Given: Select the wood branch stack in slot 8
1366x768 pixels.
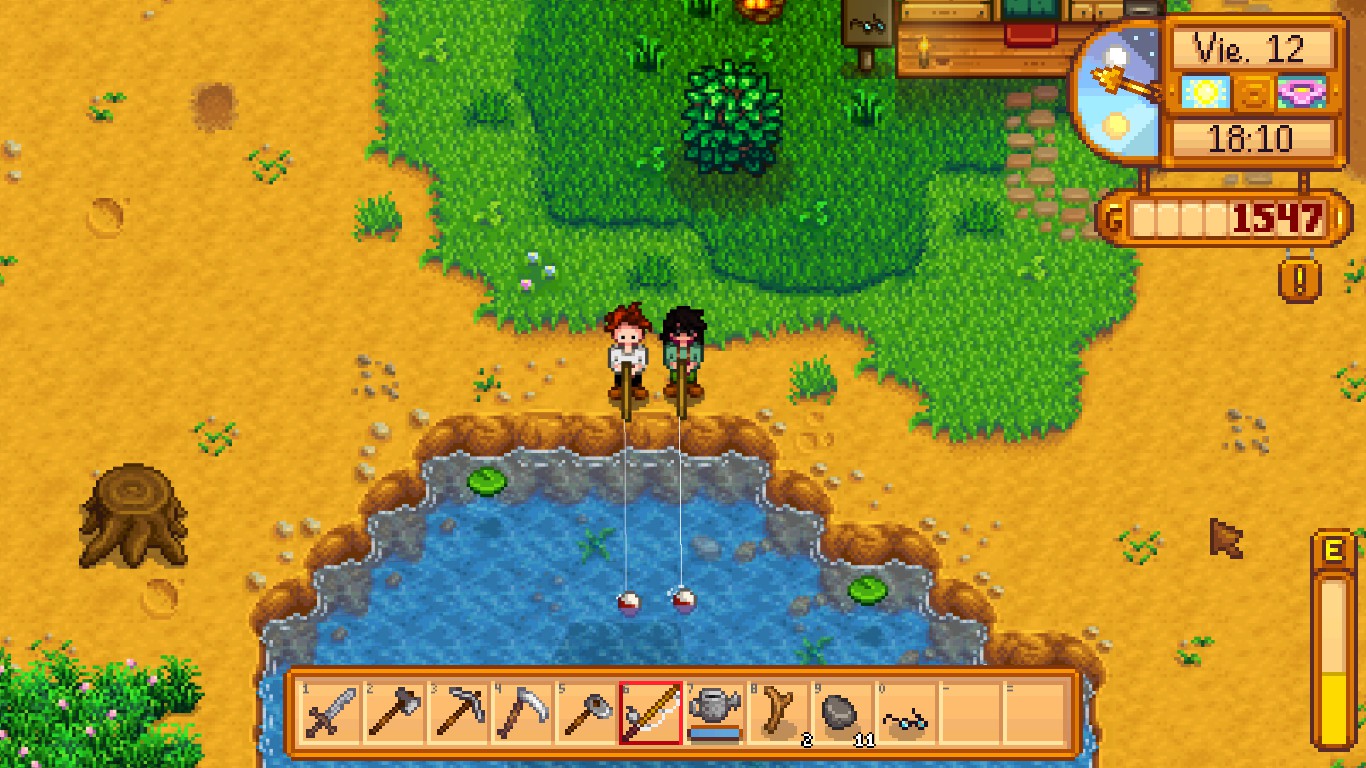Looking at the screenshot, I should tap(779, 713).
